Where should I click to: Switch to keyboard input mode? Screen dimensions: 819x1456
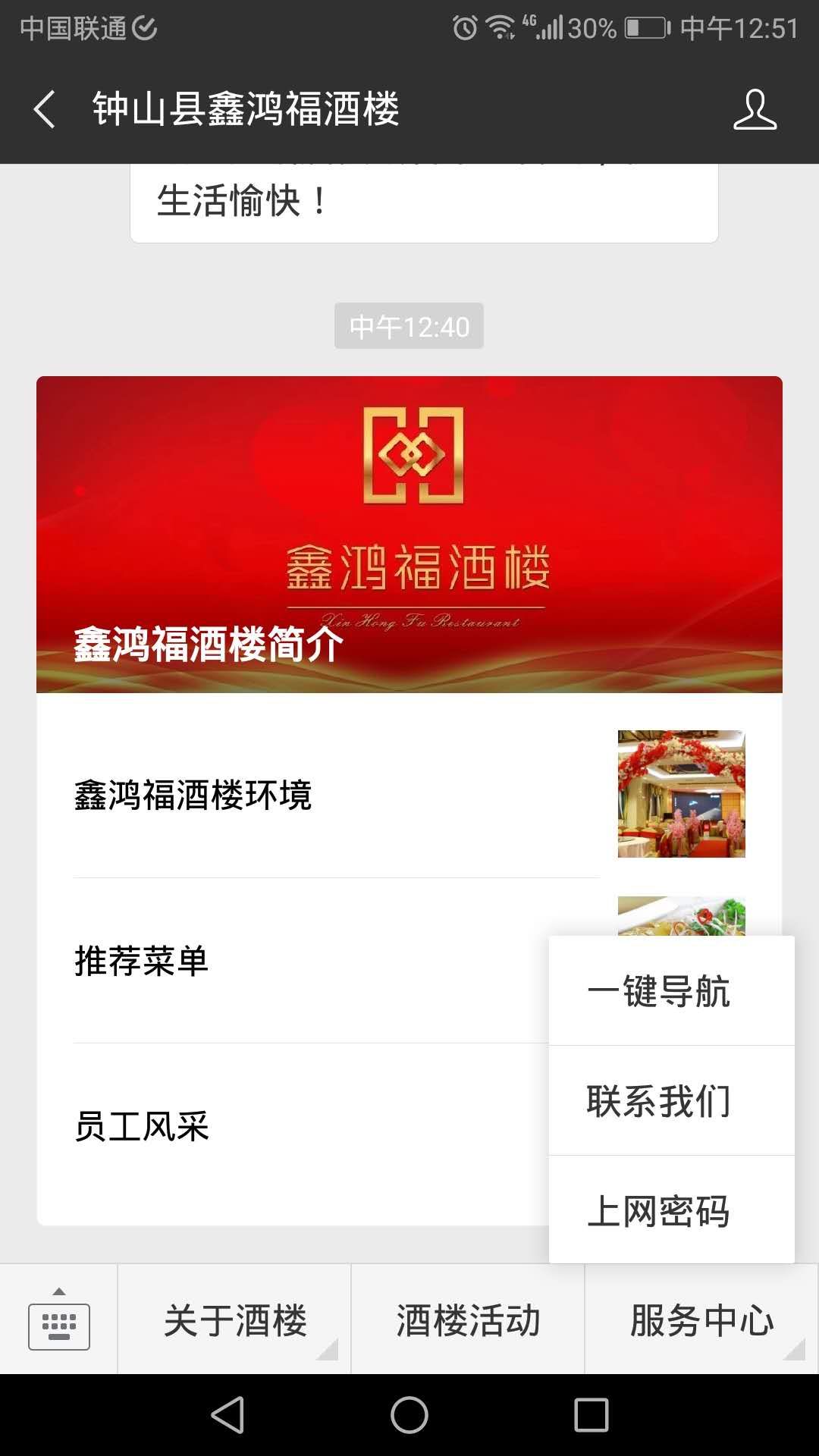pos(59,1320)
